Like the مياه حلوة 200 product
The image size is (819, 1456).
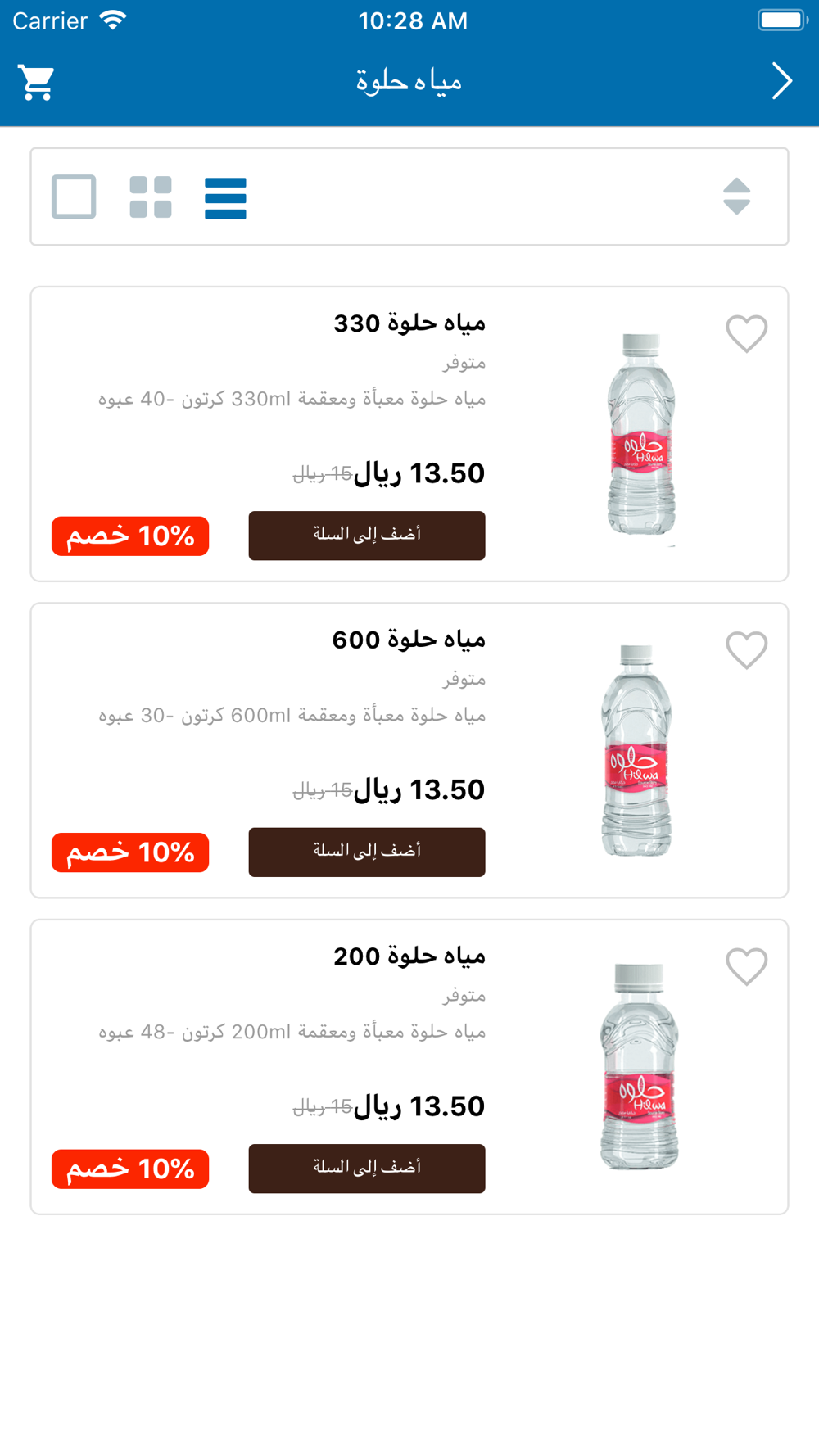pyautogui.click(x=747, y=966)
